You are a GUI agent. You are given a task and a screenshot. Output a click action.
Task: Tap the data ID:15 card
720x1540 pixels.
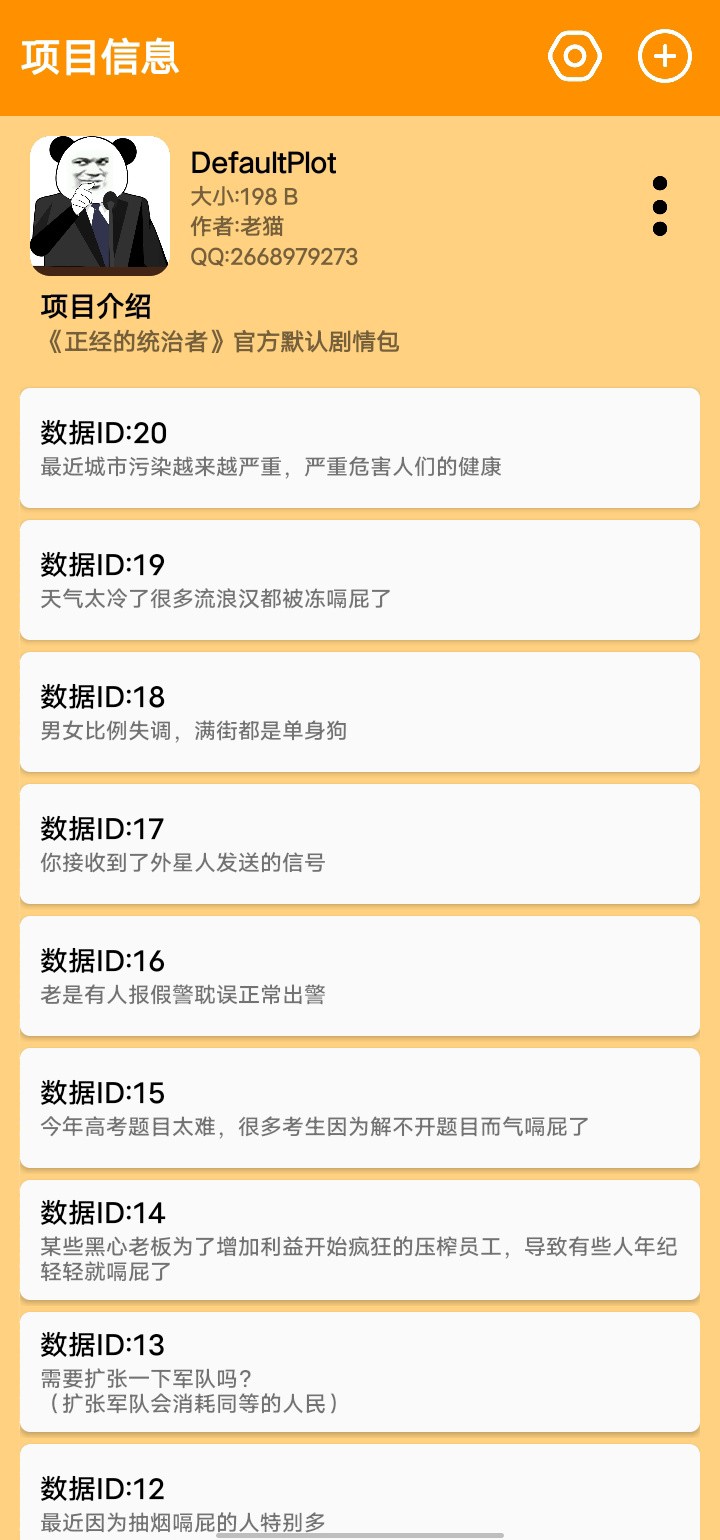point(360,1108)
